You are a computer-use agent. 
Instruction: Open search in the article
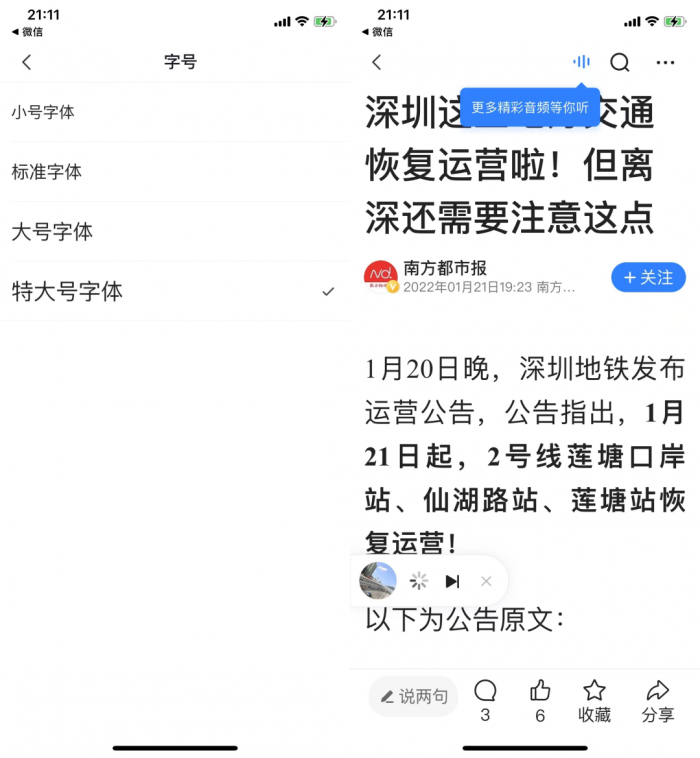click(x=620, y=62)
